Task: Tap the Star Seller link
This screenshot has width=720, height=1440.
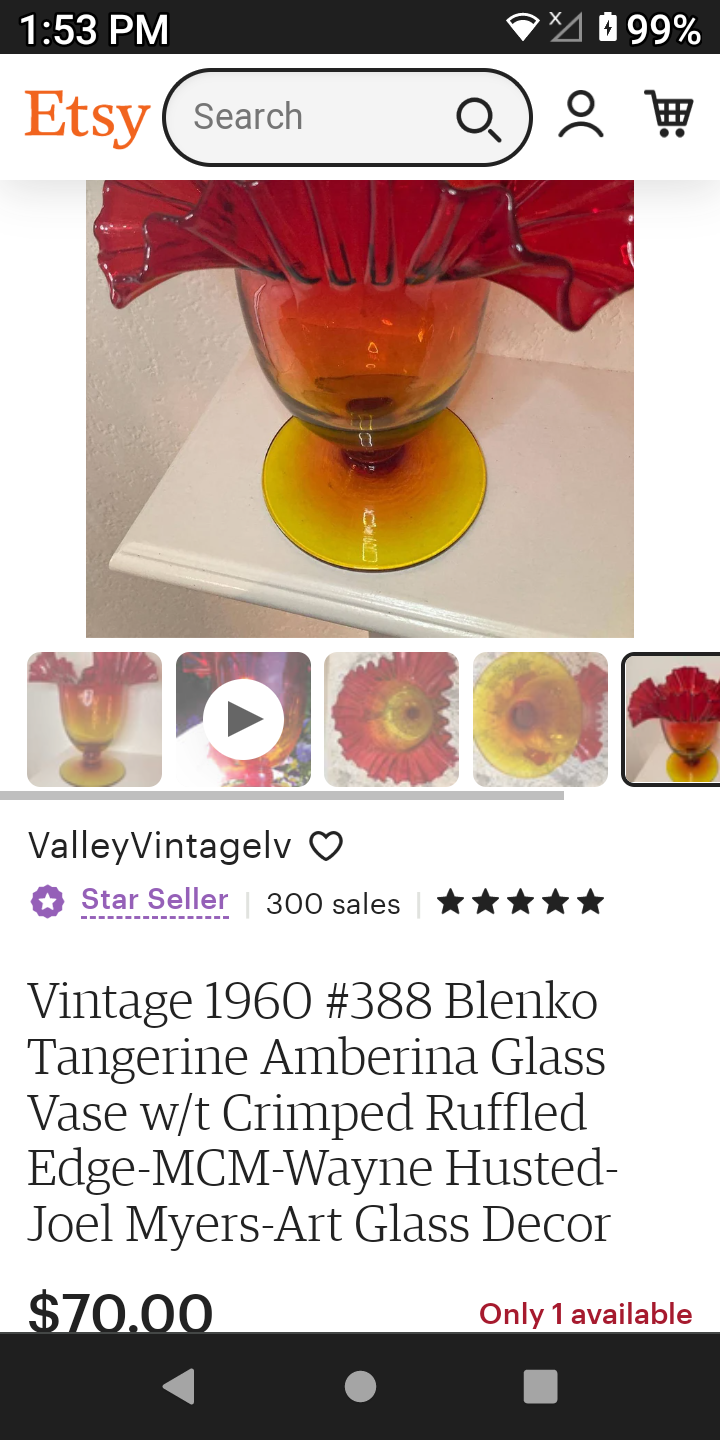Action: tap(154, 900)
